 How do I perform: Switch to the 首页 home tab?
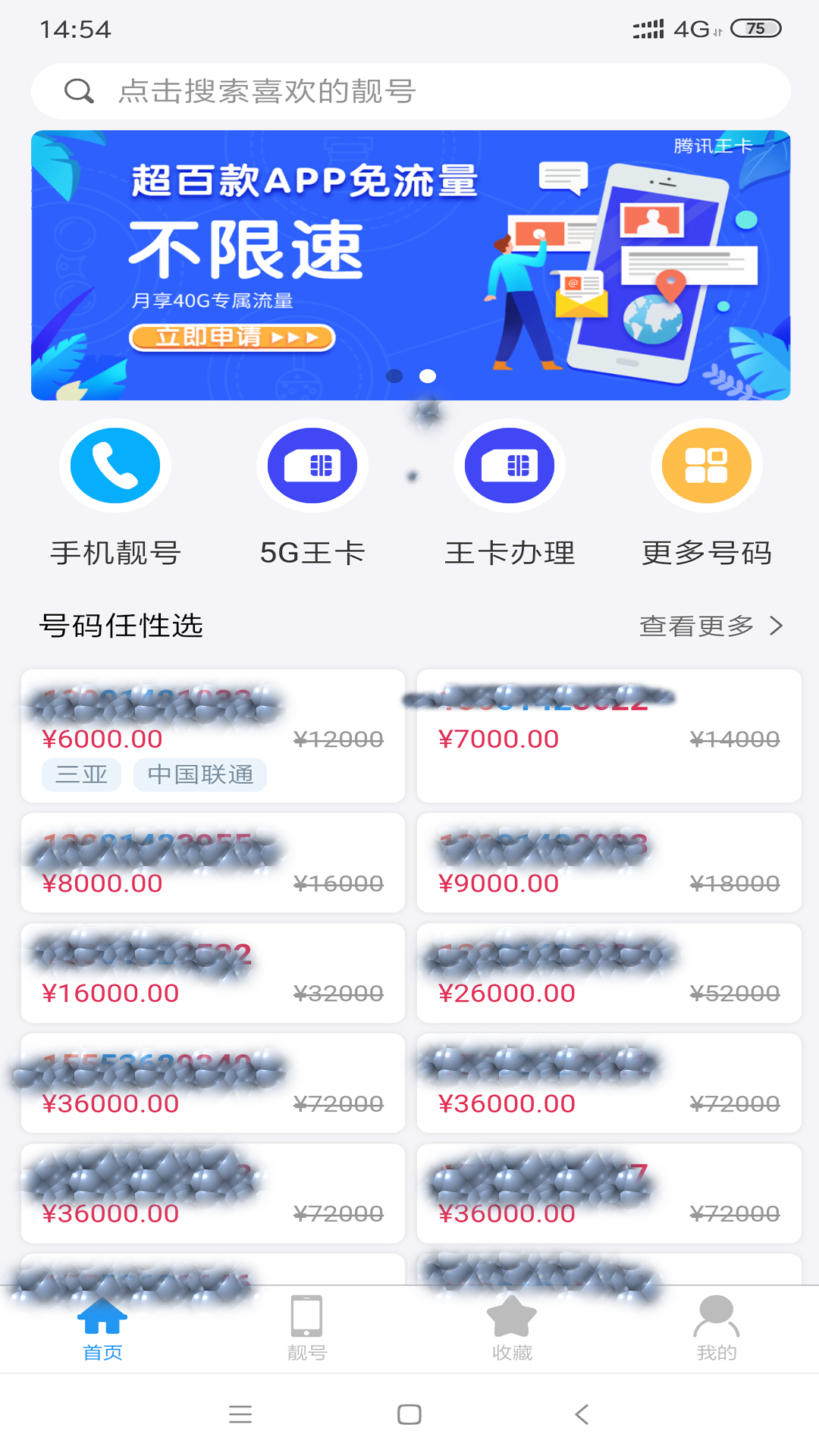tap(103, 1317)
